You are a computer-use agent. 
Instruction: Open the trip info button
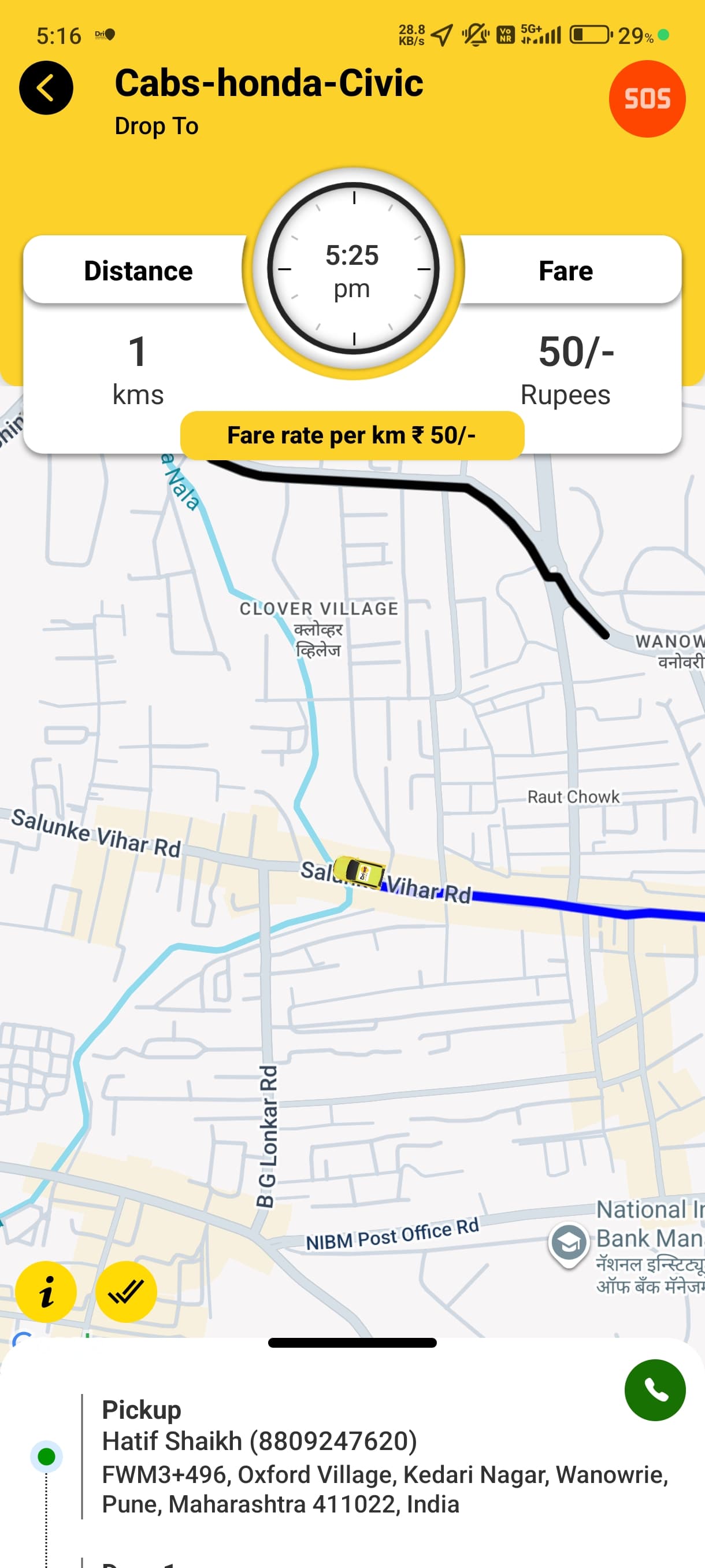coord(46,1292)
